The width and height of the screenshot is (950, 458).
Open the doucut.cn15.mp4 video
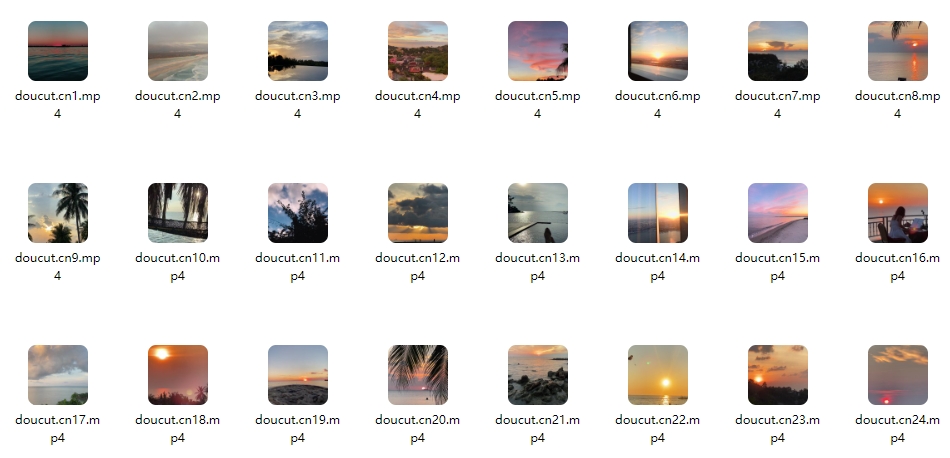[778, 213]
